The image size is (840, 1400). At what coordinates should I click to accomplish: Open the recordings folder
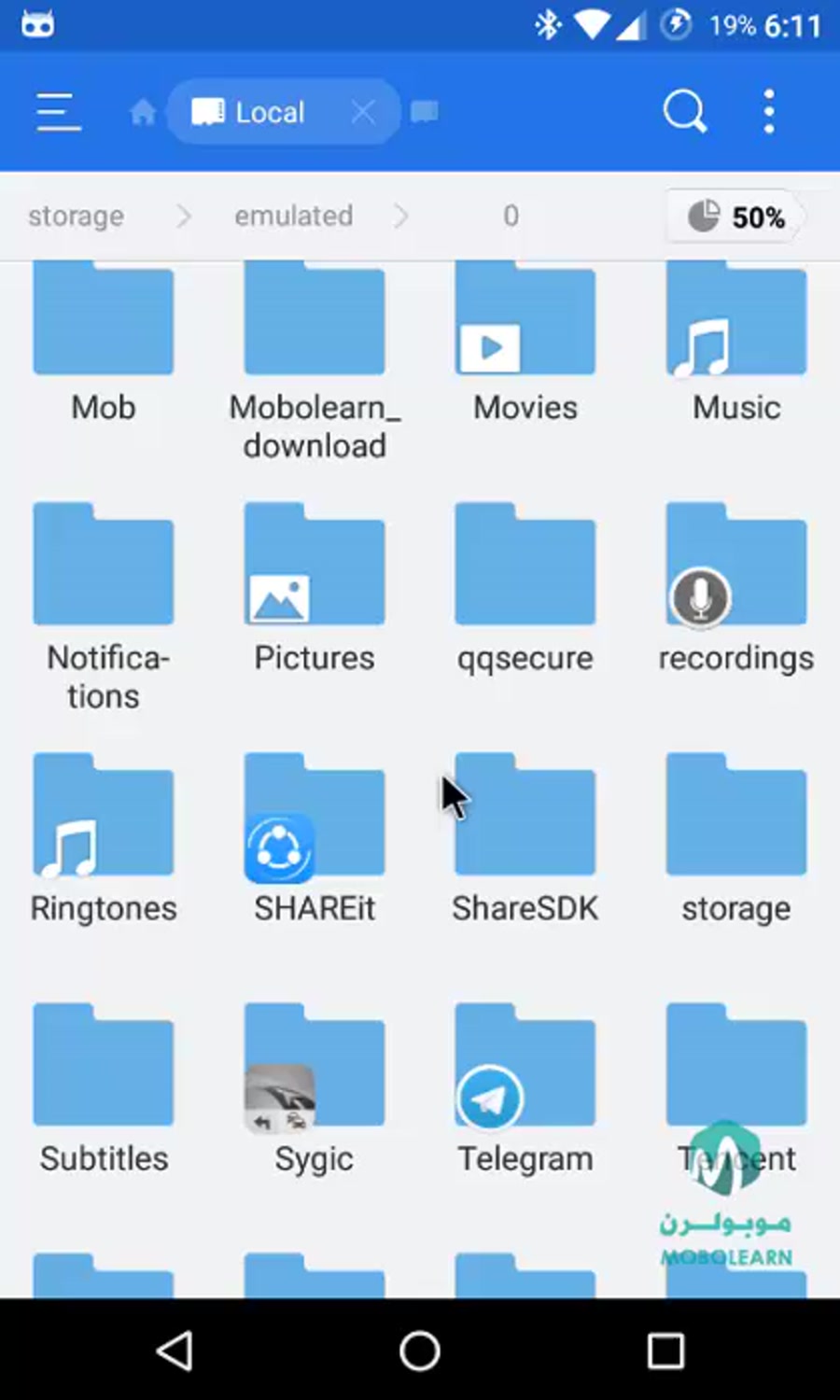pos(736,588)
